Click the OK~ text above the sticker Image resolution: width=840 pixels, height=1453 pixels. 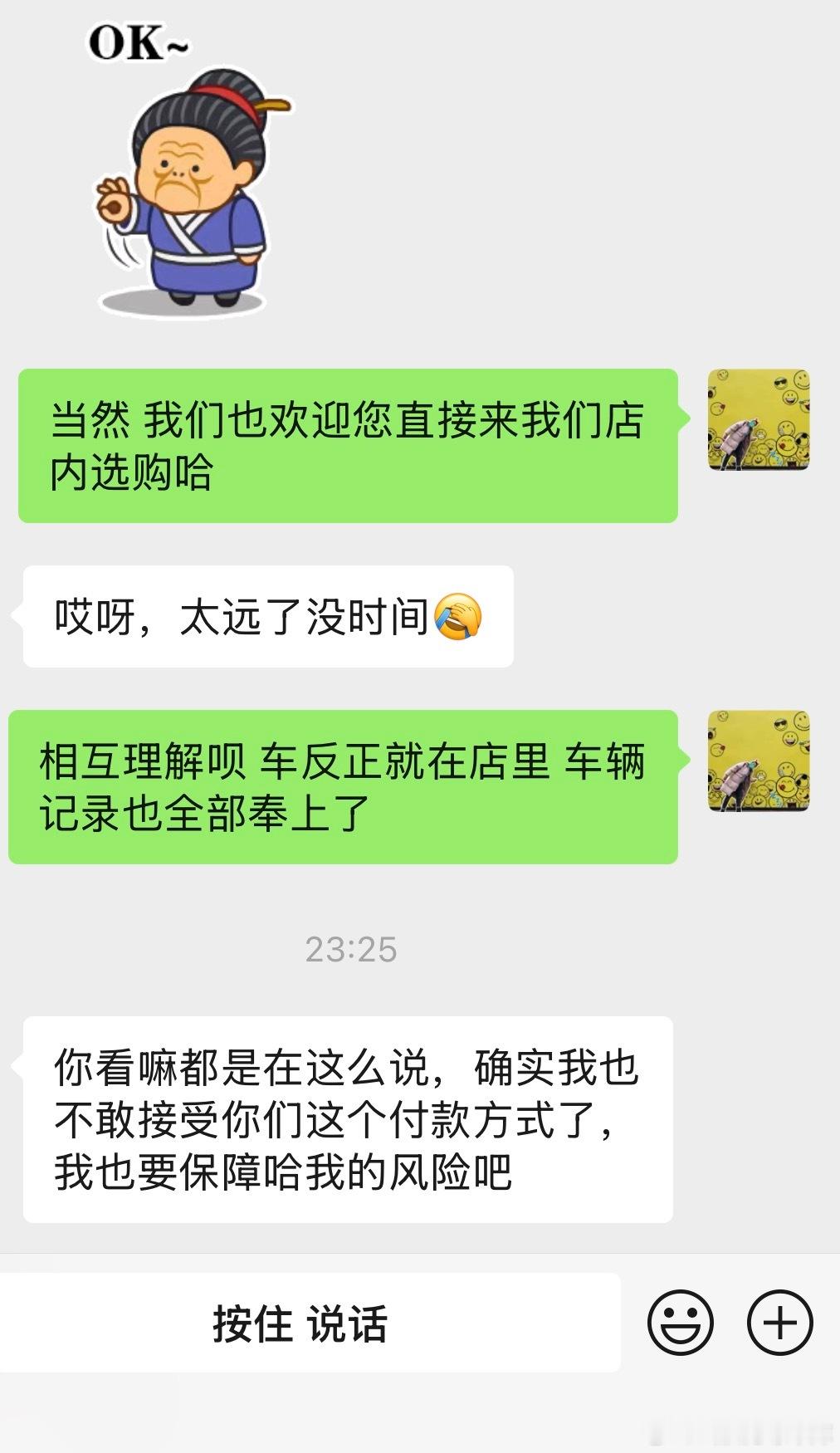(x=139, y=40)
